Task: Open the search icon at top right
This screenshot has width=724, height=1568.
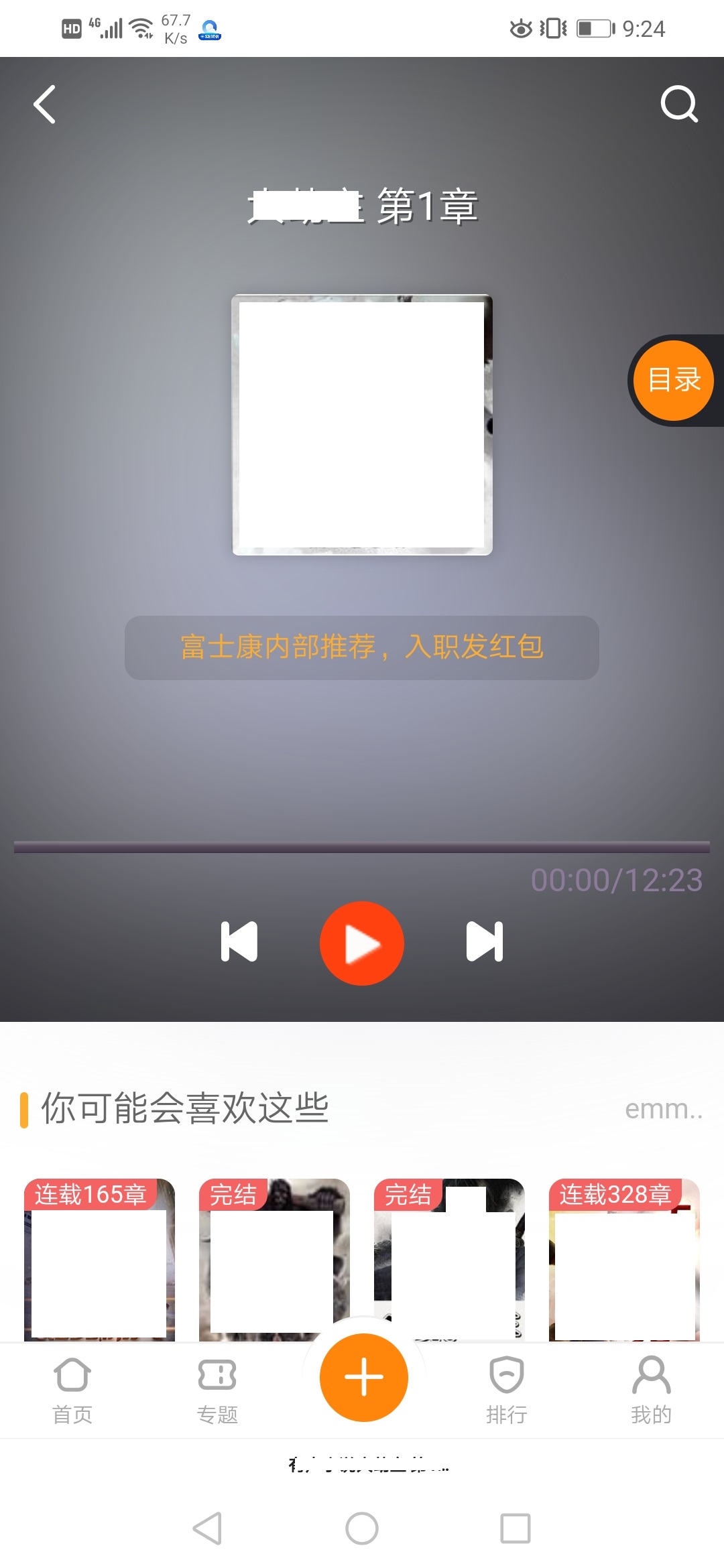Action: tap(679, 104)
